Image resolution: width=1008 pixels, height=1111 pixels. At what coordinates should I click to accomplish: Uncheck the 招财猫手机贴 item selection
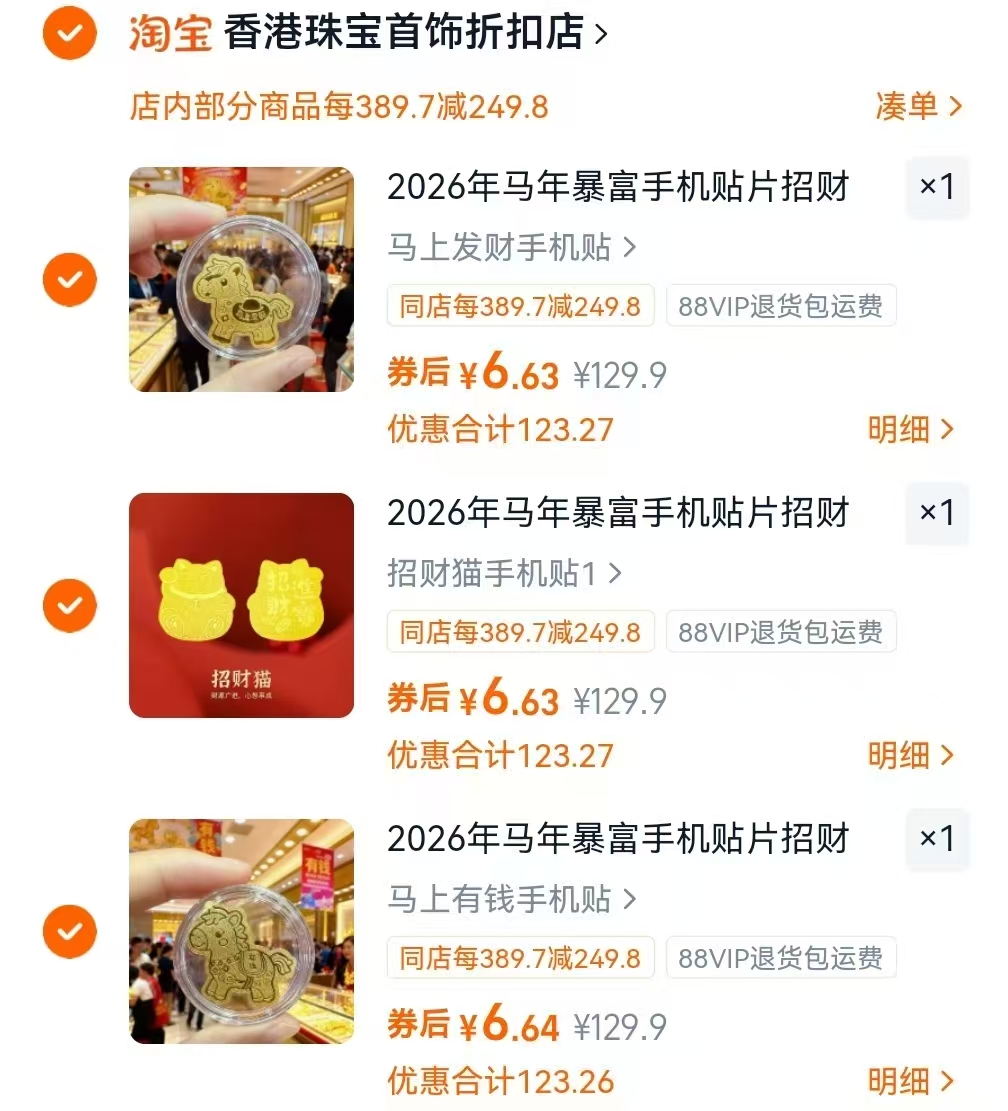[x=69, y=605]
